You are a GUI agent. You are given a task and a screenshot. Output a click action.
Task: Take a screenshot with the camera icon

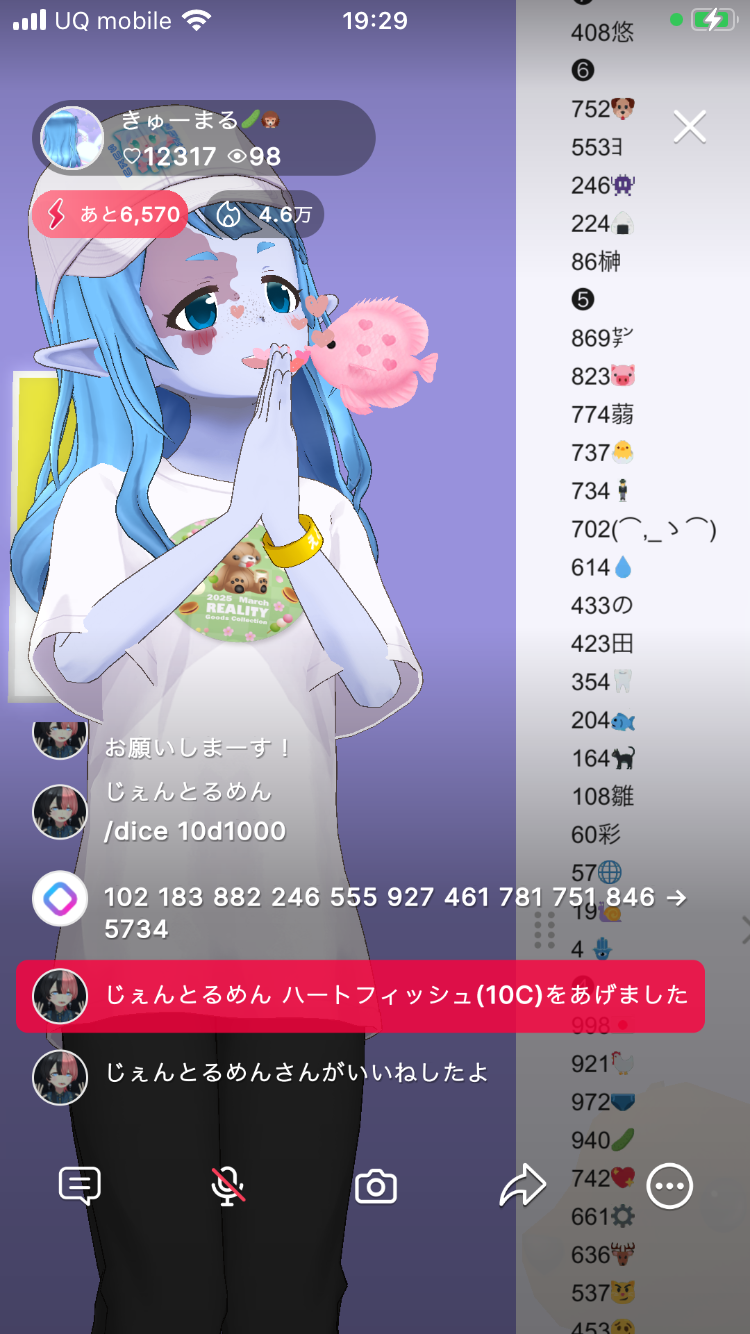[376, 1187]
